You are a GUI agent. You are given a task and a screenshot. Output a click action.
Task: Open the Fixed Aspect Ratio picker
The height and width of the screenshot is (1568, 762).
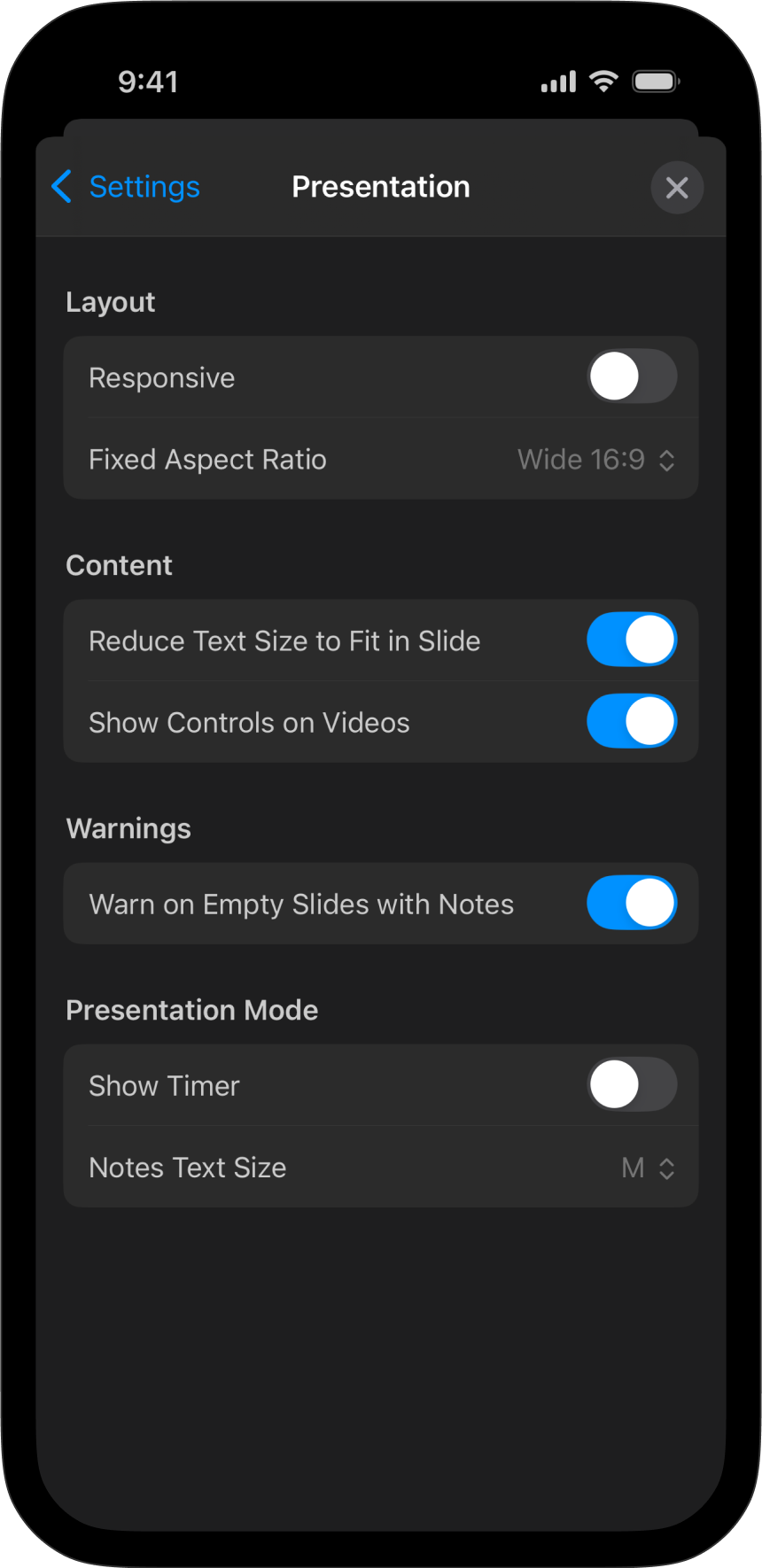[596, 460]
